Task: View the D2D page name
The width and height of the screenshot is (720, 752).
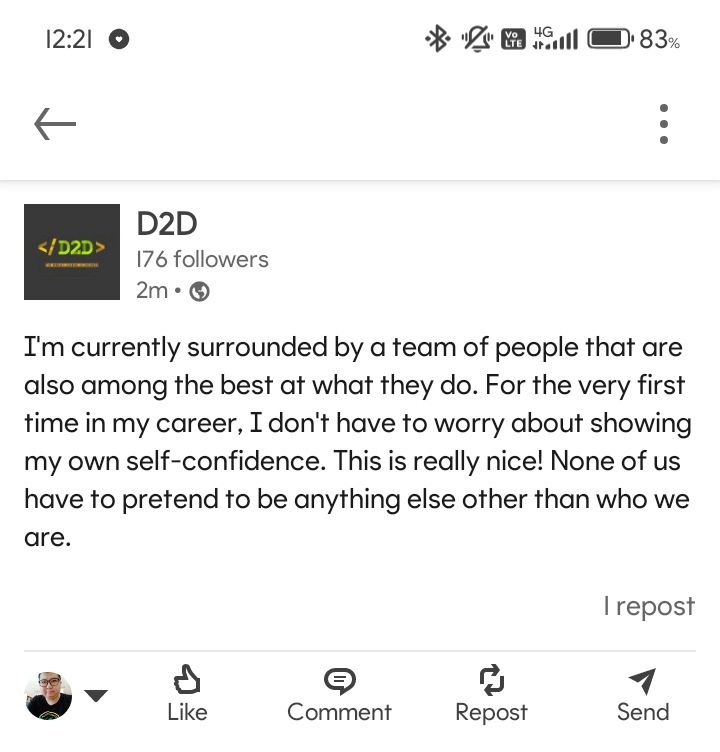Action: 166,223
